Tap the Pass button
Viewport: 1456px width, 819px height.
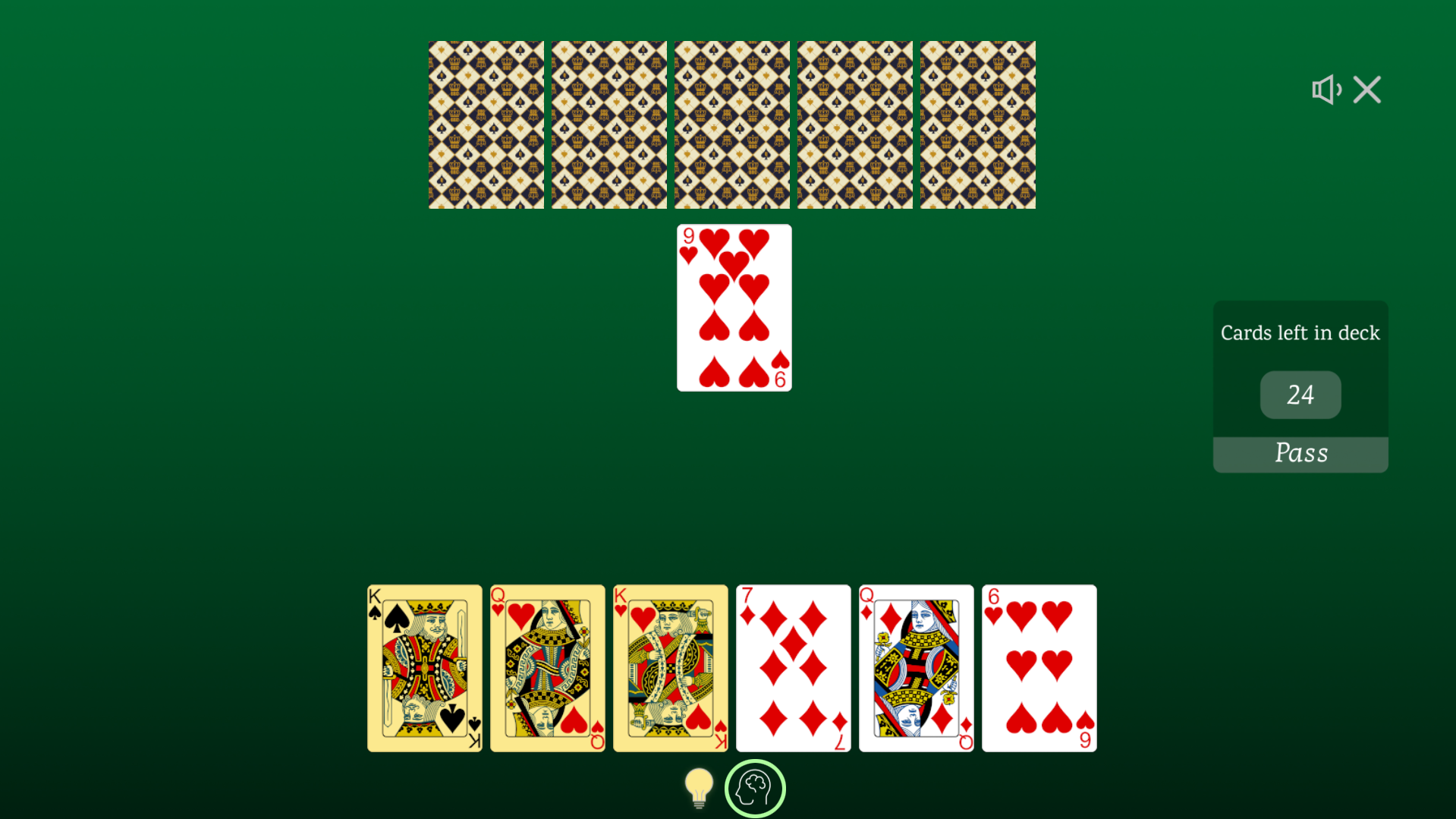point(1300,453)
